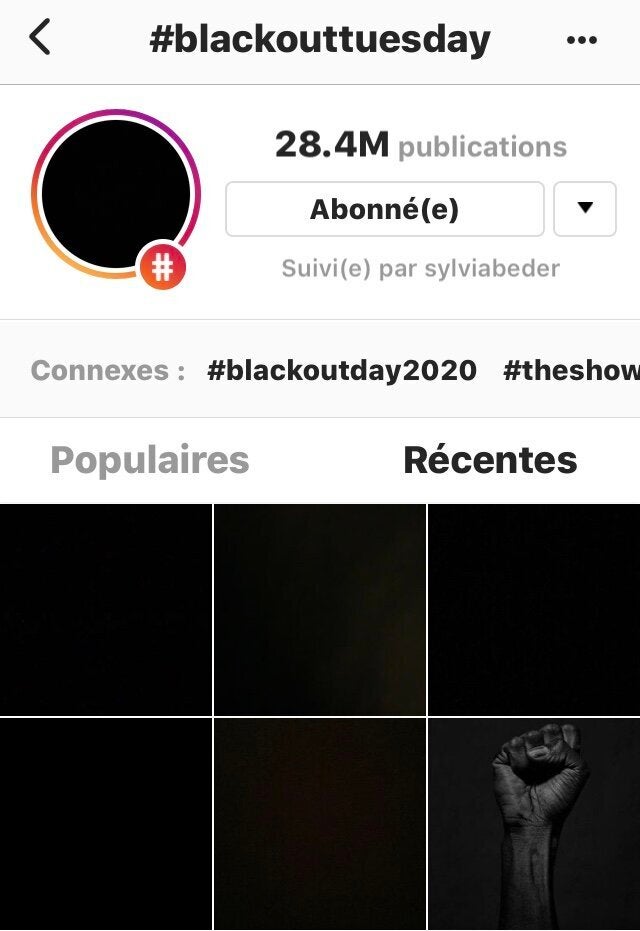
Task: Switch to the Populaires tab
Action: 149,460
